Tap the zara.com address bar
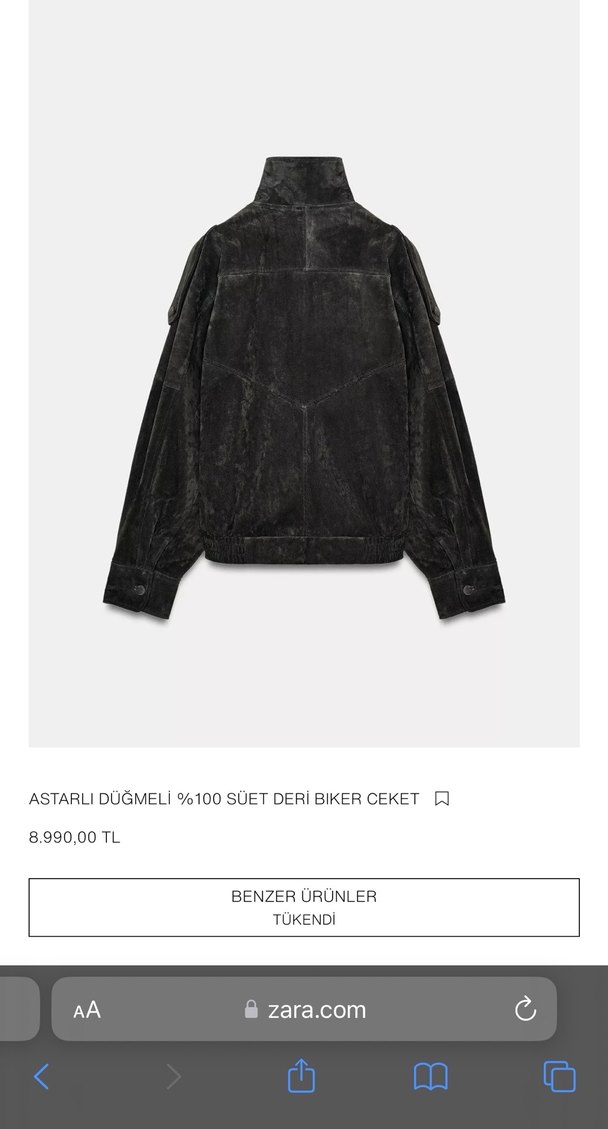The image size is (608, 1129). tap(305, 1010)
